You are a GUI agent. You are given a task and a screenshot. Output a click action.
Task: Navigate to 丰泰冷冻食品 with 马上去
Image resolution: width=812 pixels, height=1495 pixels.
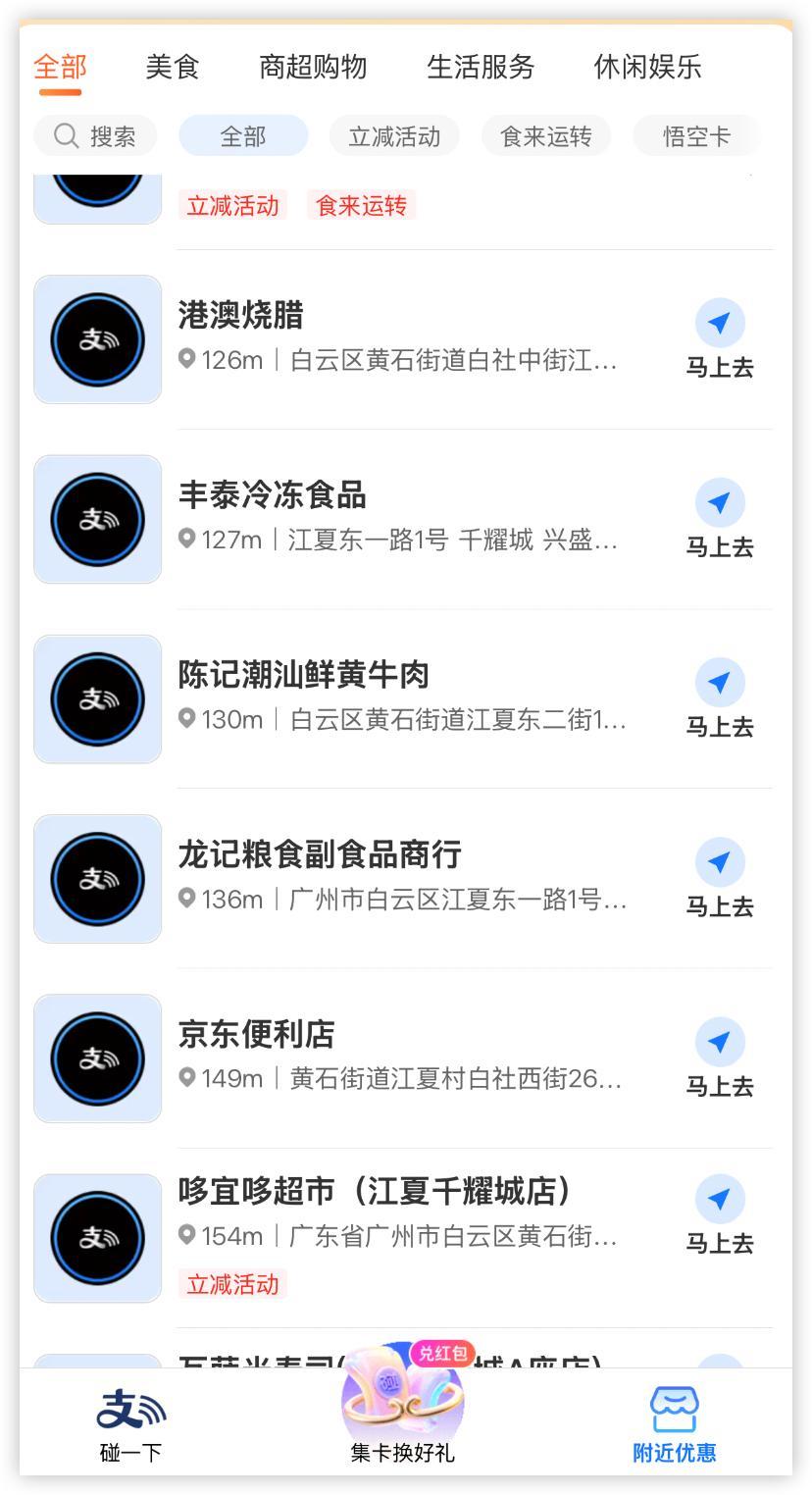click(x=719, y=520)
